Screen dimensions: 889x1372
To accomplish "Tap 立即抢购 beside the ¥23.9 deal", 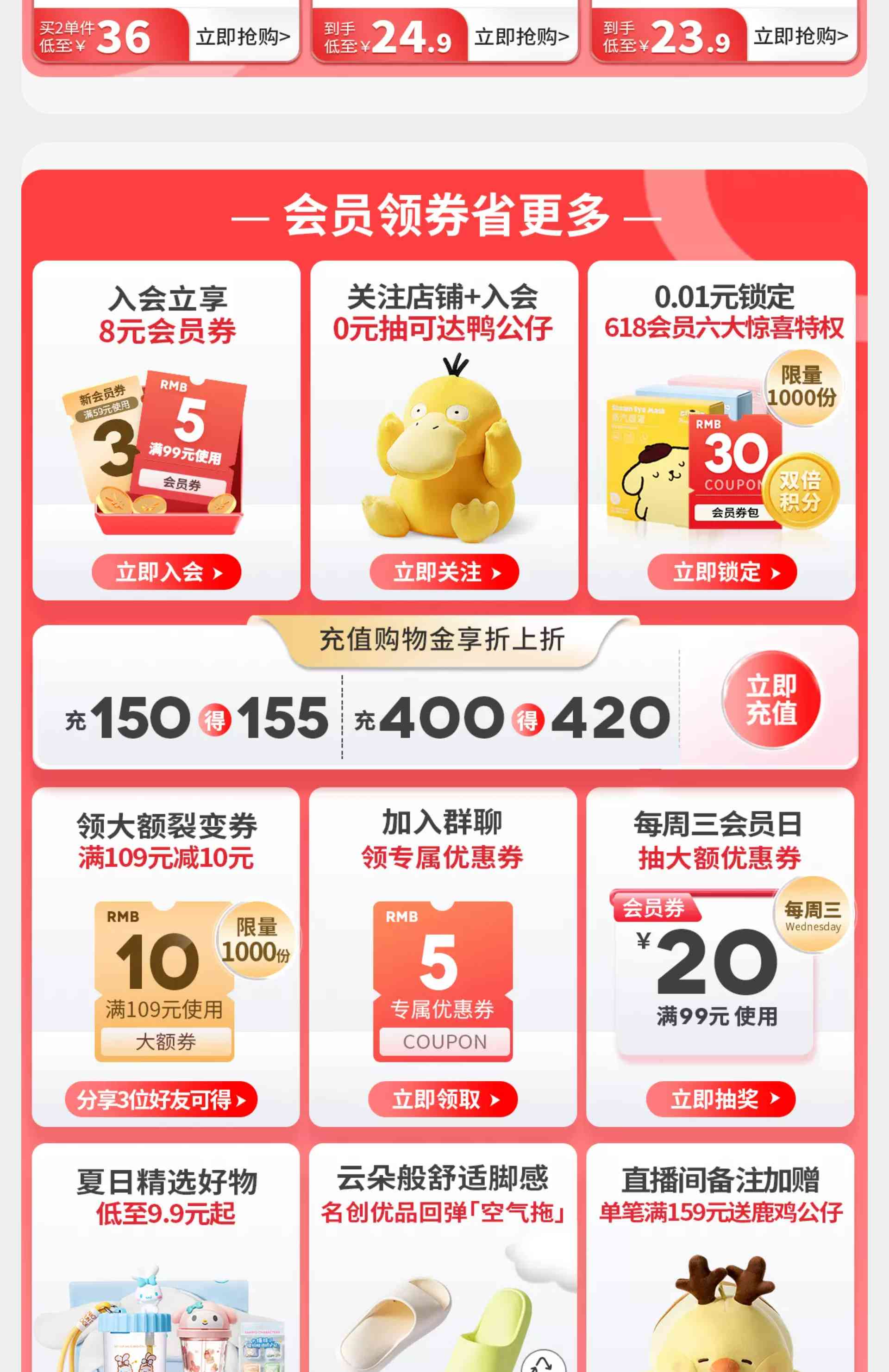I will click(x=801, y=37).
